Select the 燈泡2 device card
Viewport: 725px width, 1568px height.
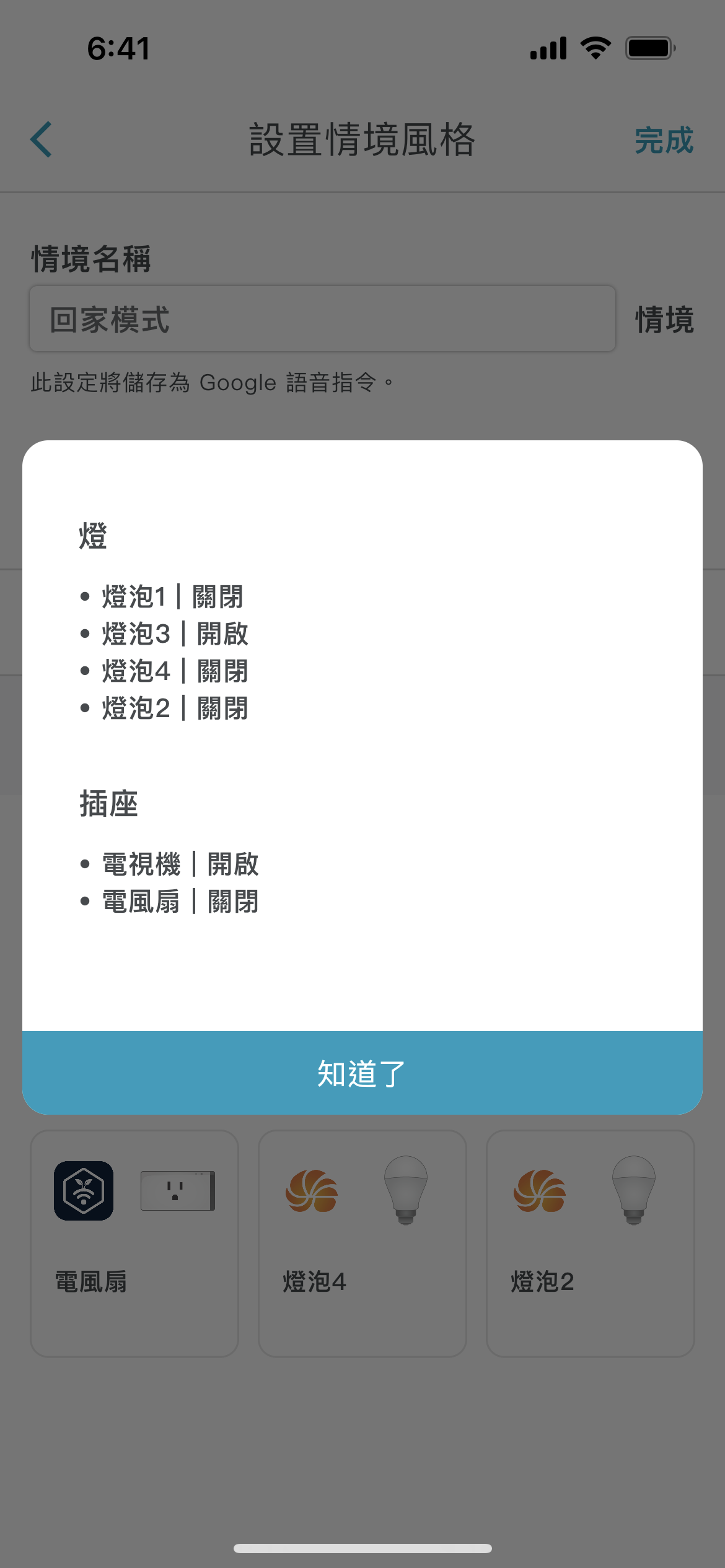591,1244
